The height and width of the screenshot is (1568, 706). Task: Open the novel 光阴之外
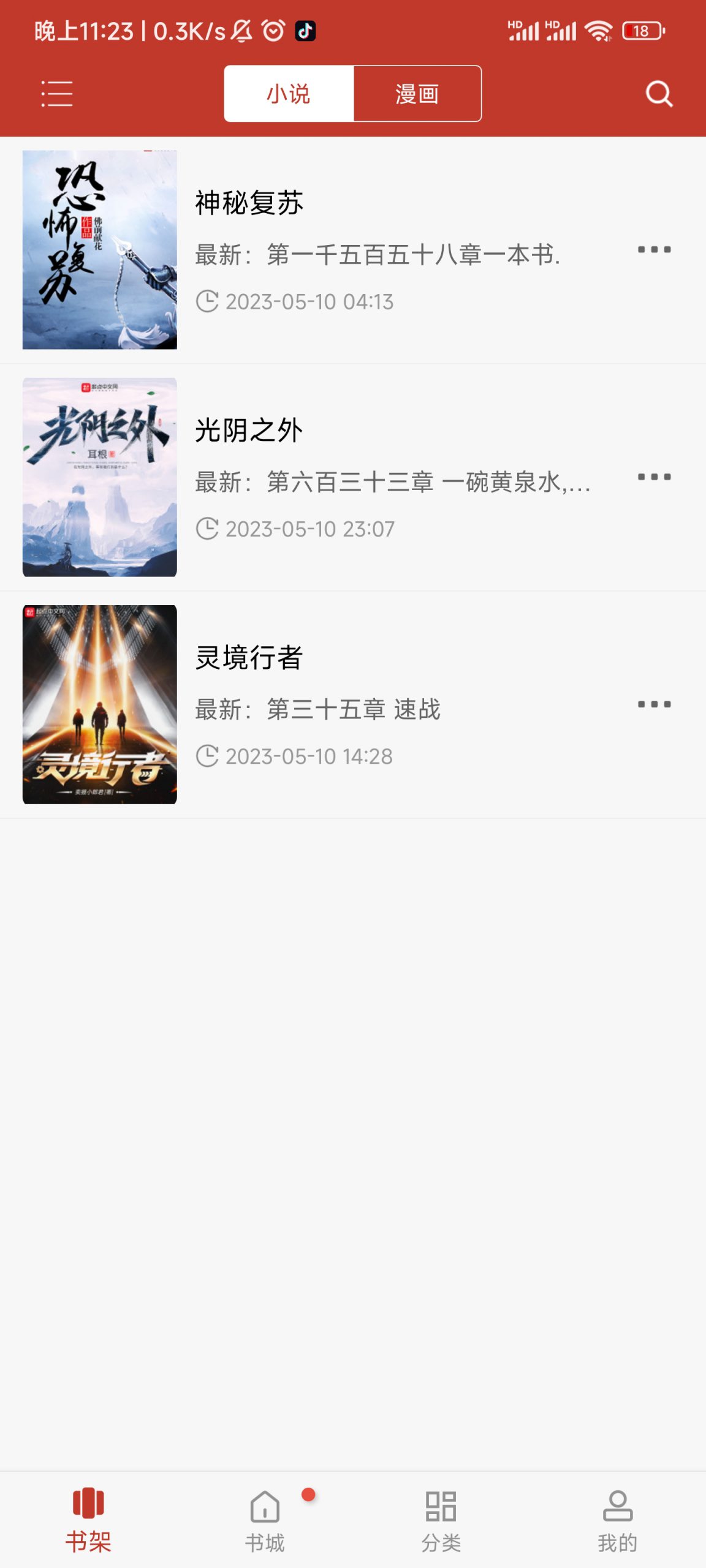pos(248,430)
